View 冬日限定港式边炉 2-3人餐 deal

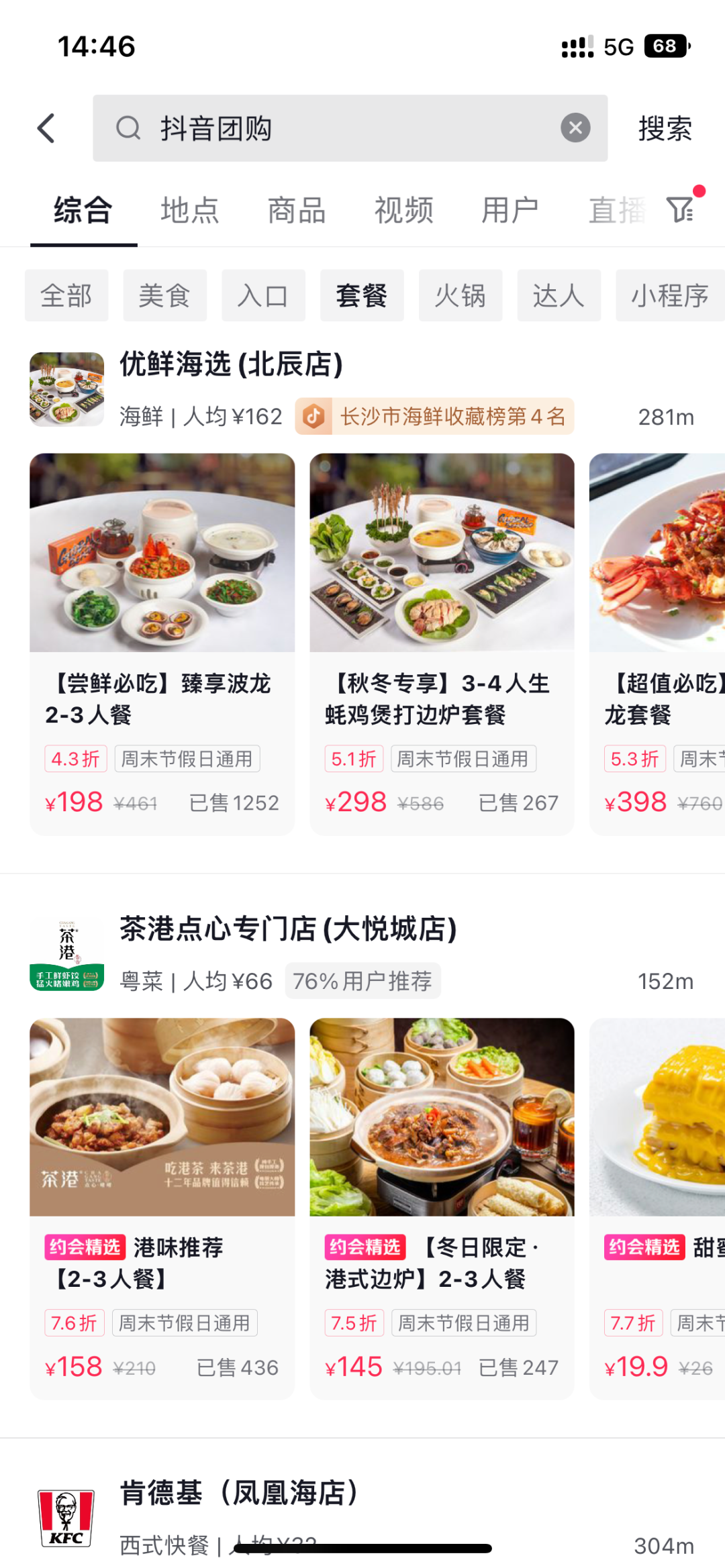442,1208
